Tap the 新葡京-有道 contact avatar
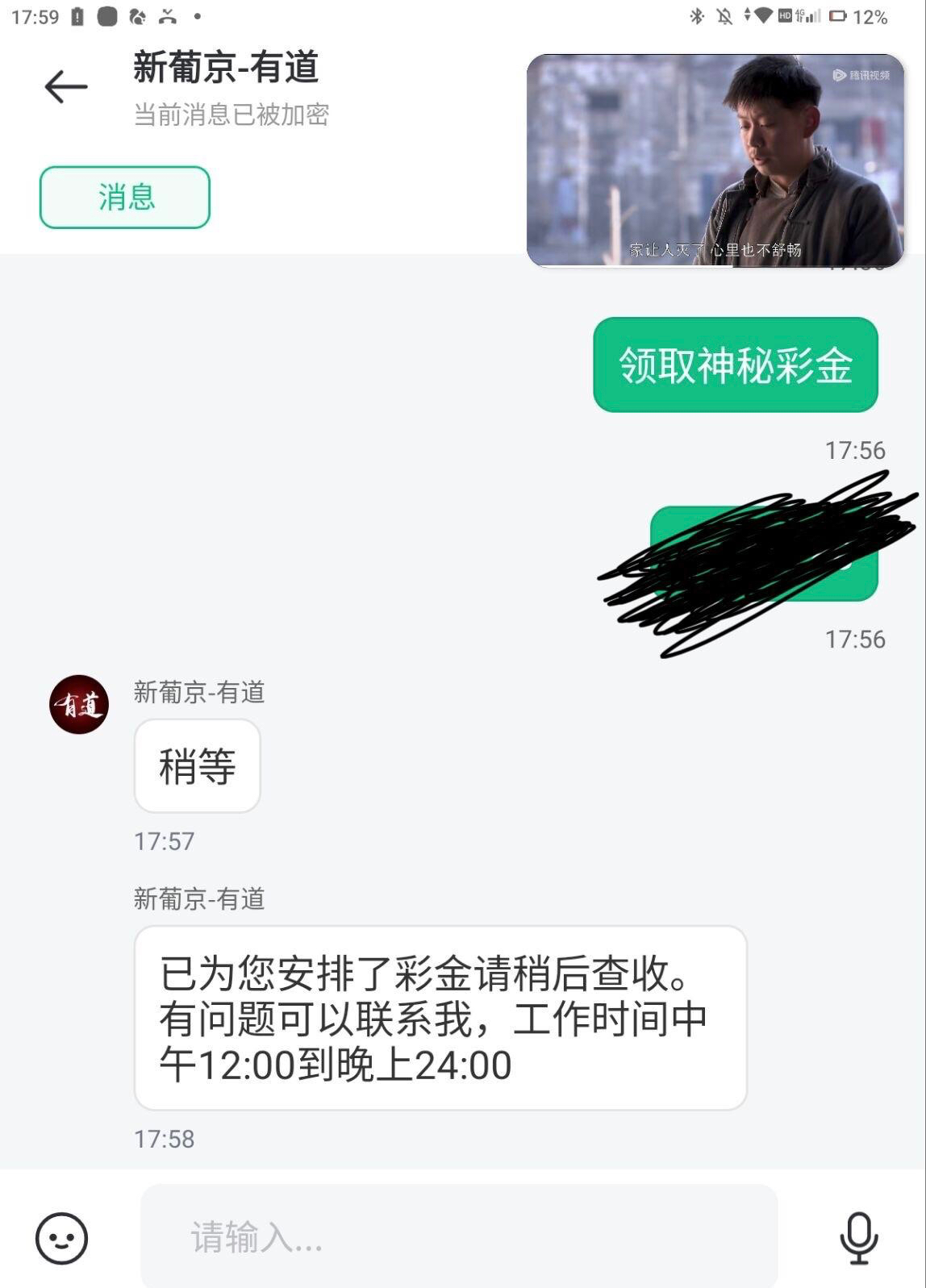The width and height of the screenshot is (926, 1288). point(79,704)
